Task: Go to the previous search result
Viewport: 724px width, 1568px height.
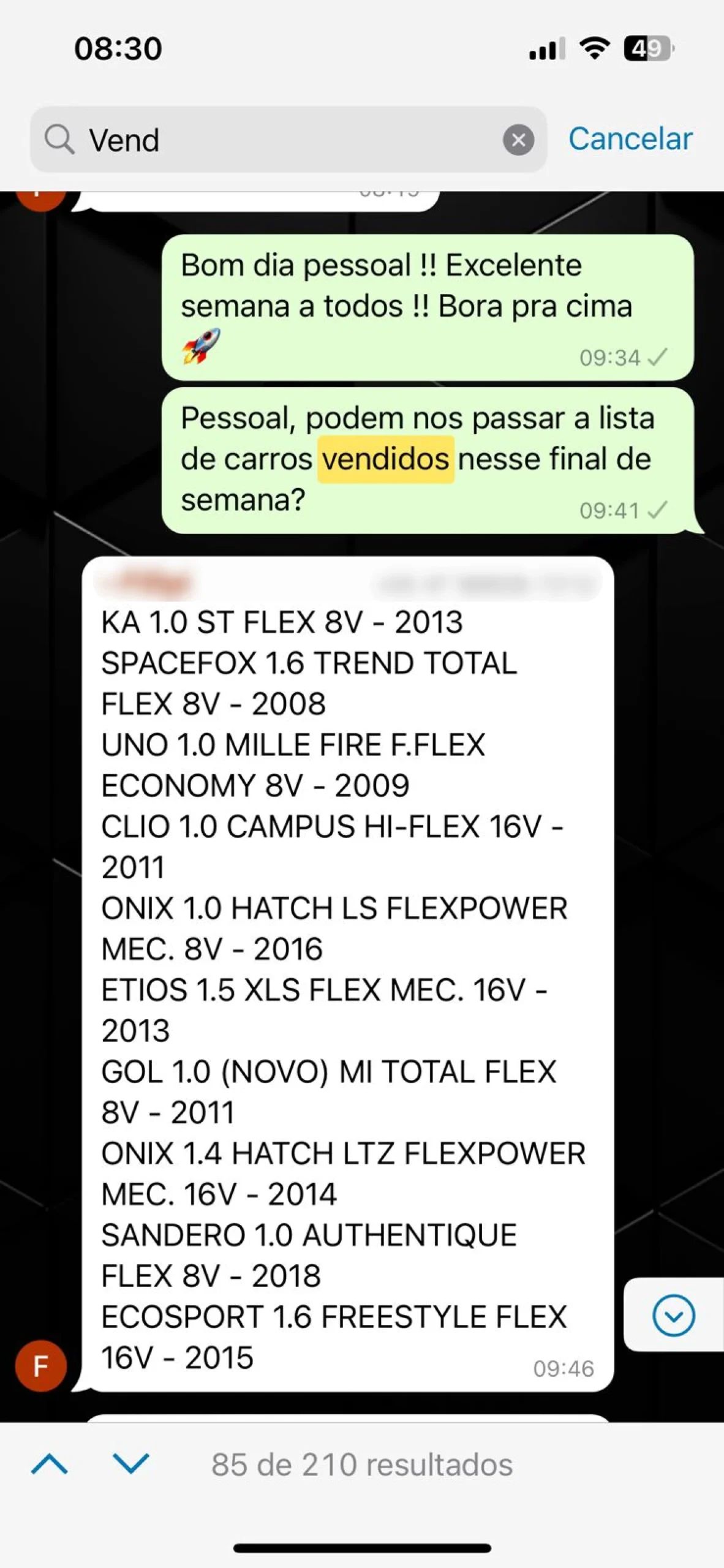Action: point(50,1464)
